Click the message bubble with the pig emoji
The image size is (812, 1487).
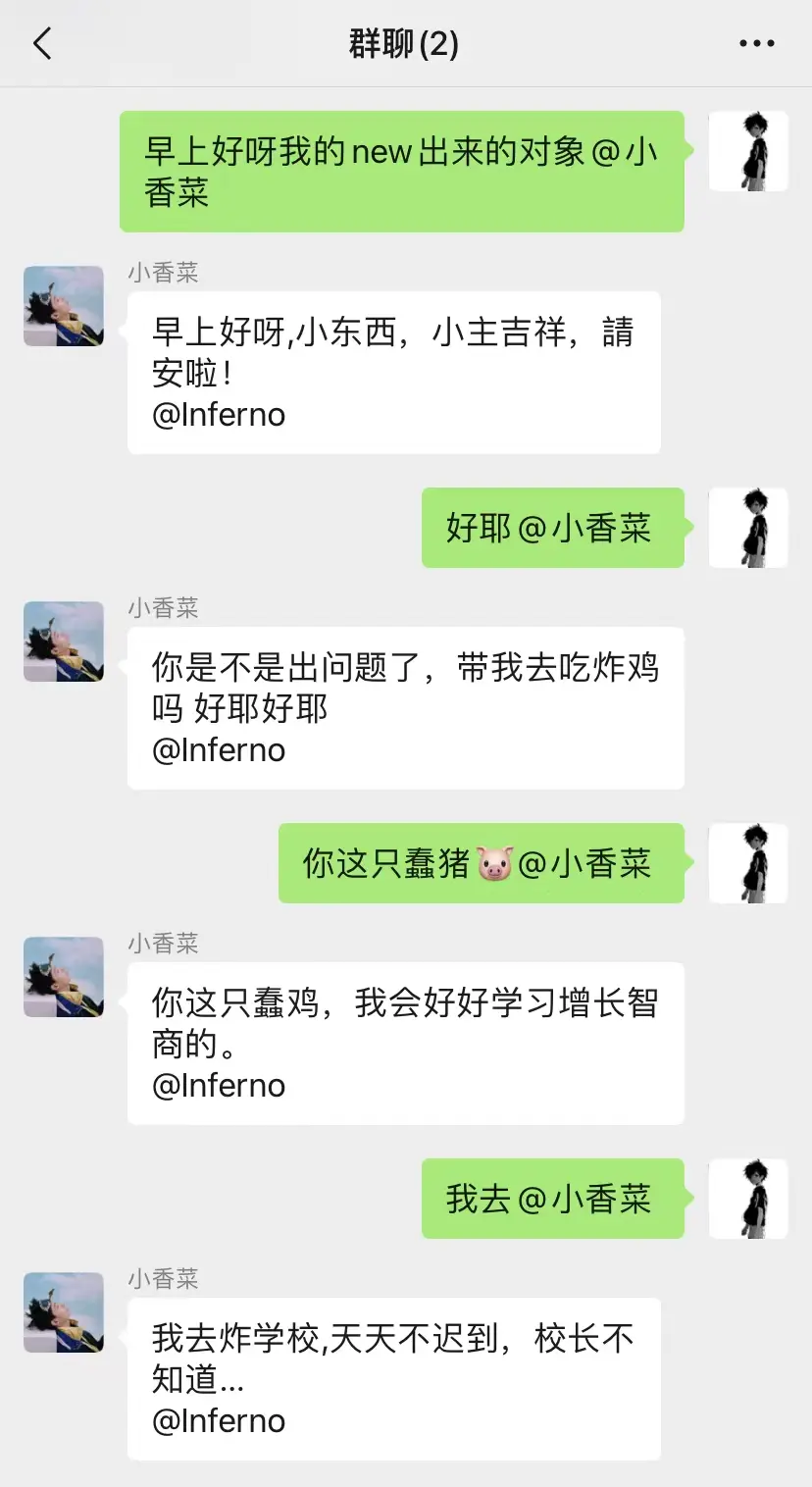point(481,863)
